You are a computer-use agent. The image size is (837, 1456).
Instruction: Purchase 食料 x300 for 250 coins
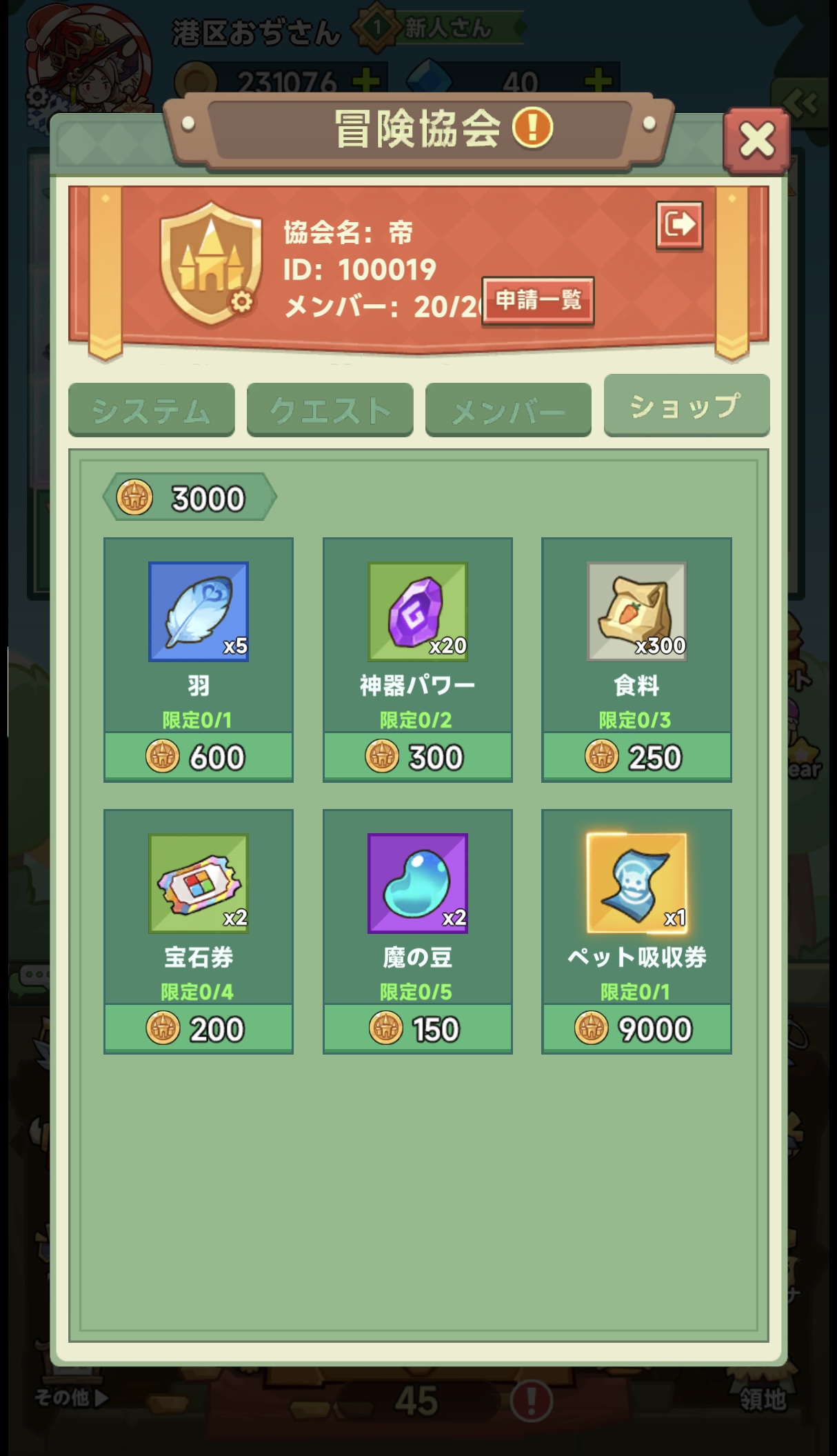pyautogui.click(x=636, y=756)
